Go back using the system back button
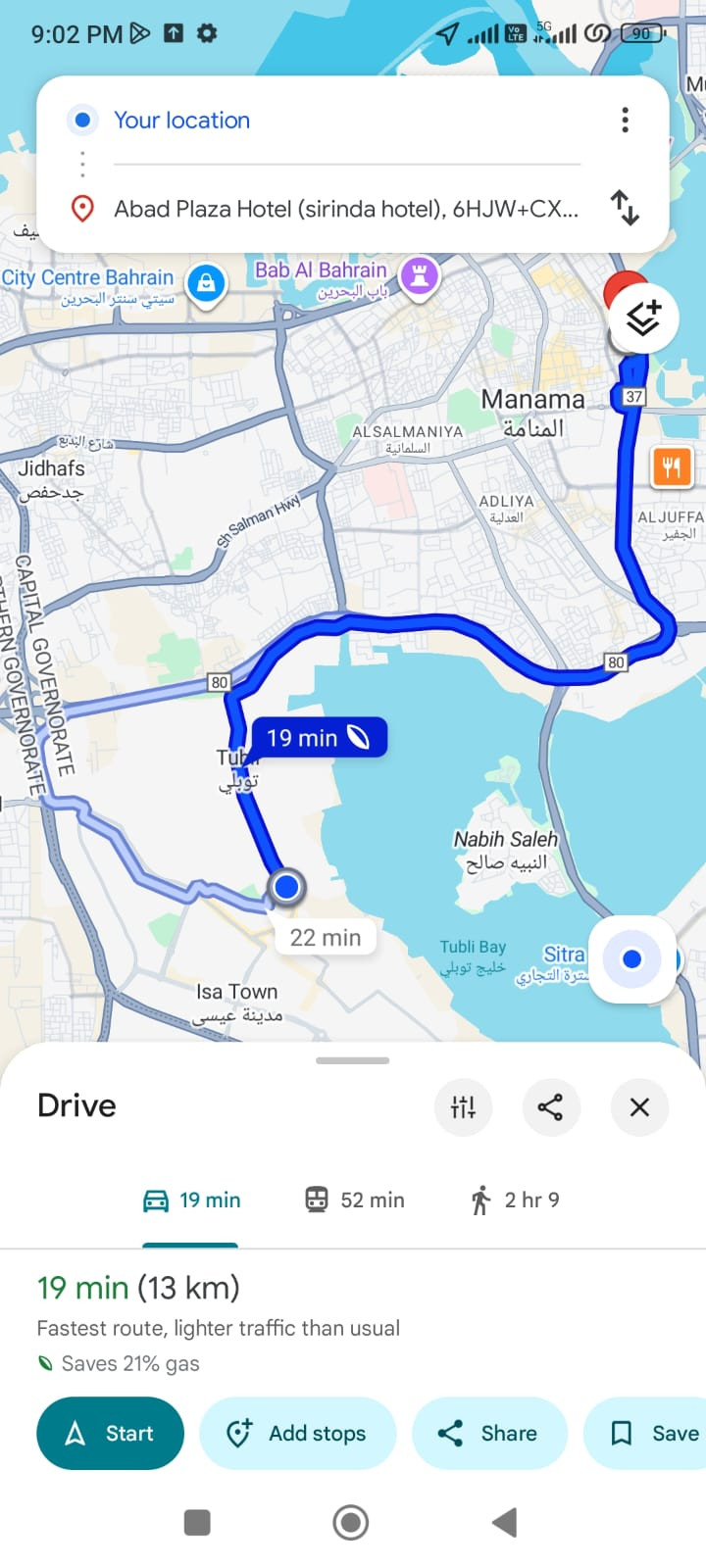Image resolution: width=706 pixels, height=1568 pixels. point(504,1522)
